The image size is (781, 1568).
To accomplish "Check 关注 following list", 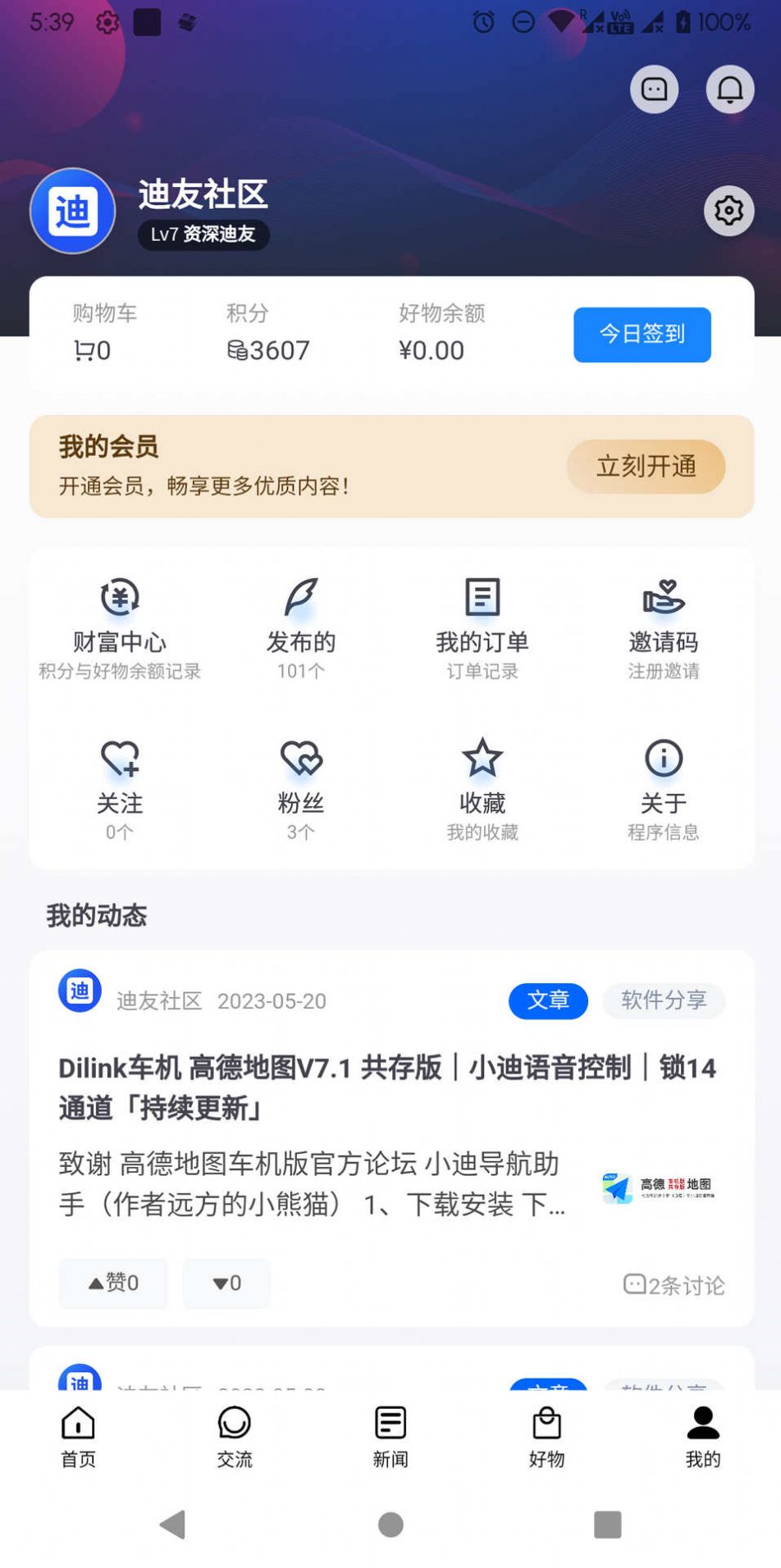I will (120, 783).
